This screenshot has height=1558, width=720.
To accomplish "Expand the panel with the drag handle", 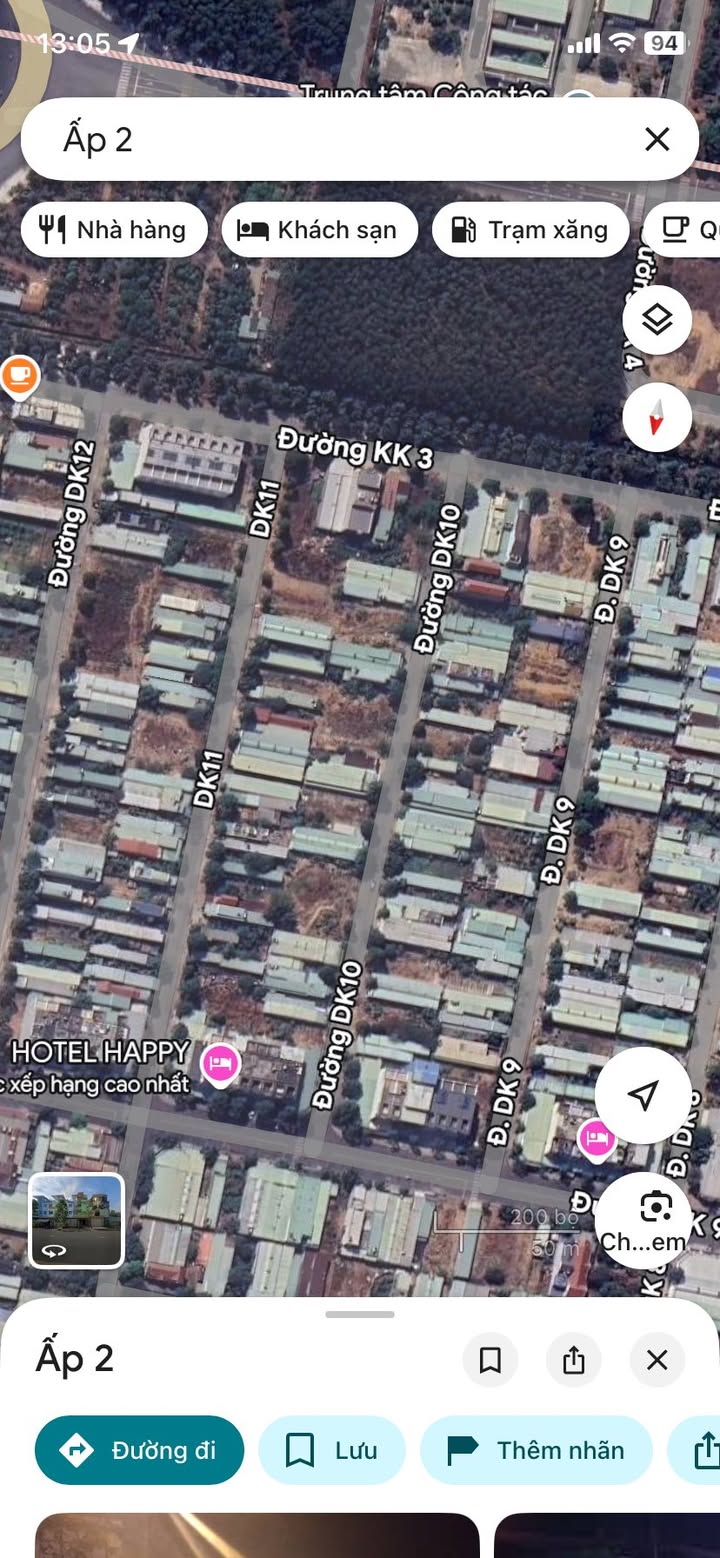I will coord(360,1314).
